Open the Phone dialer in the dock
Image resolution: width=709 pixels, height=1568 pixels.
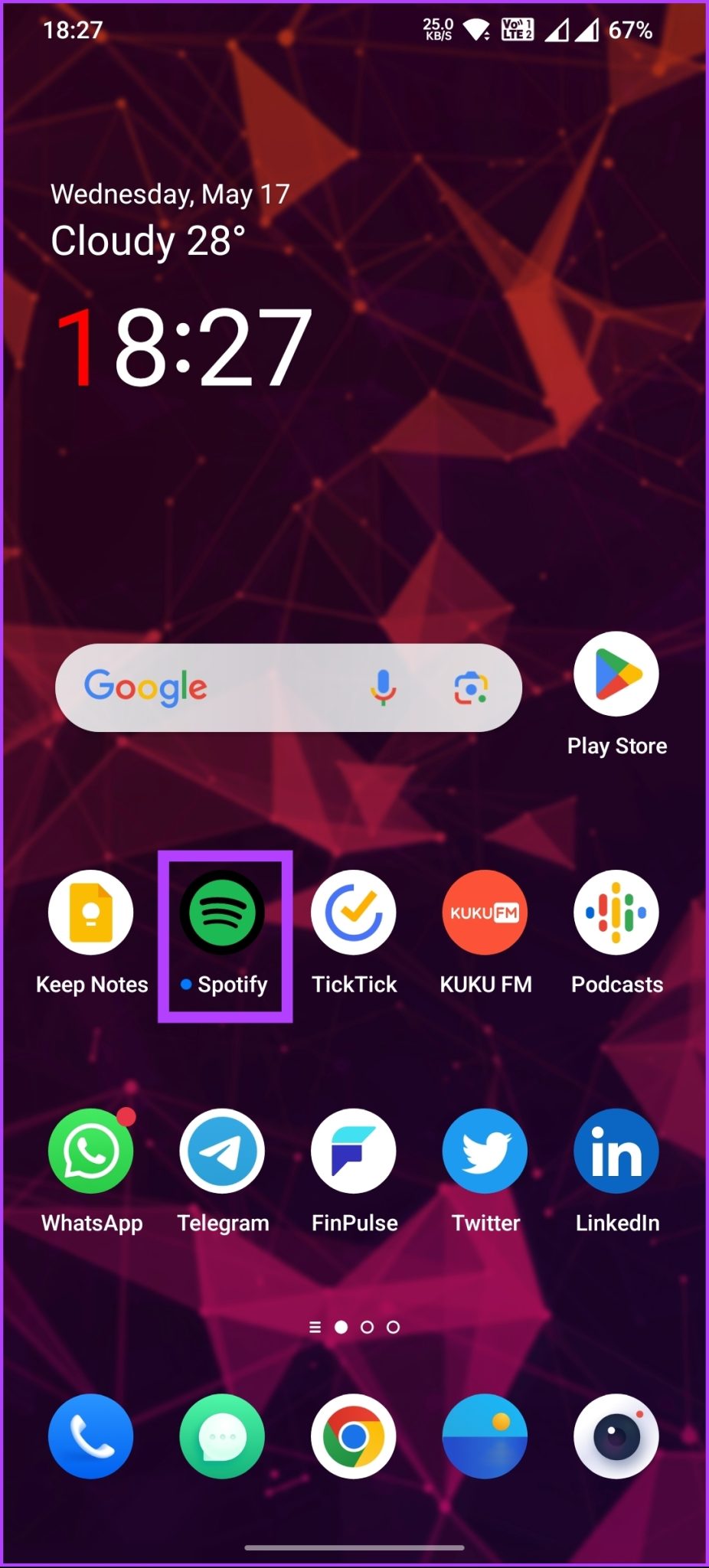[90, 1436]
